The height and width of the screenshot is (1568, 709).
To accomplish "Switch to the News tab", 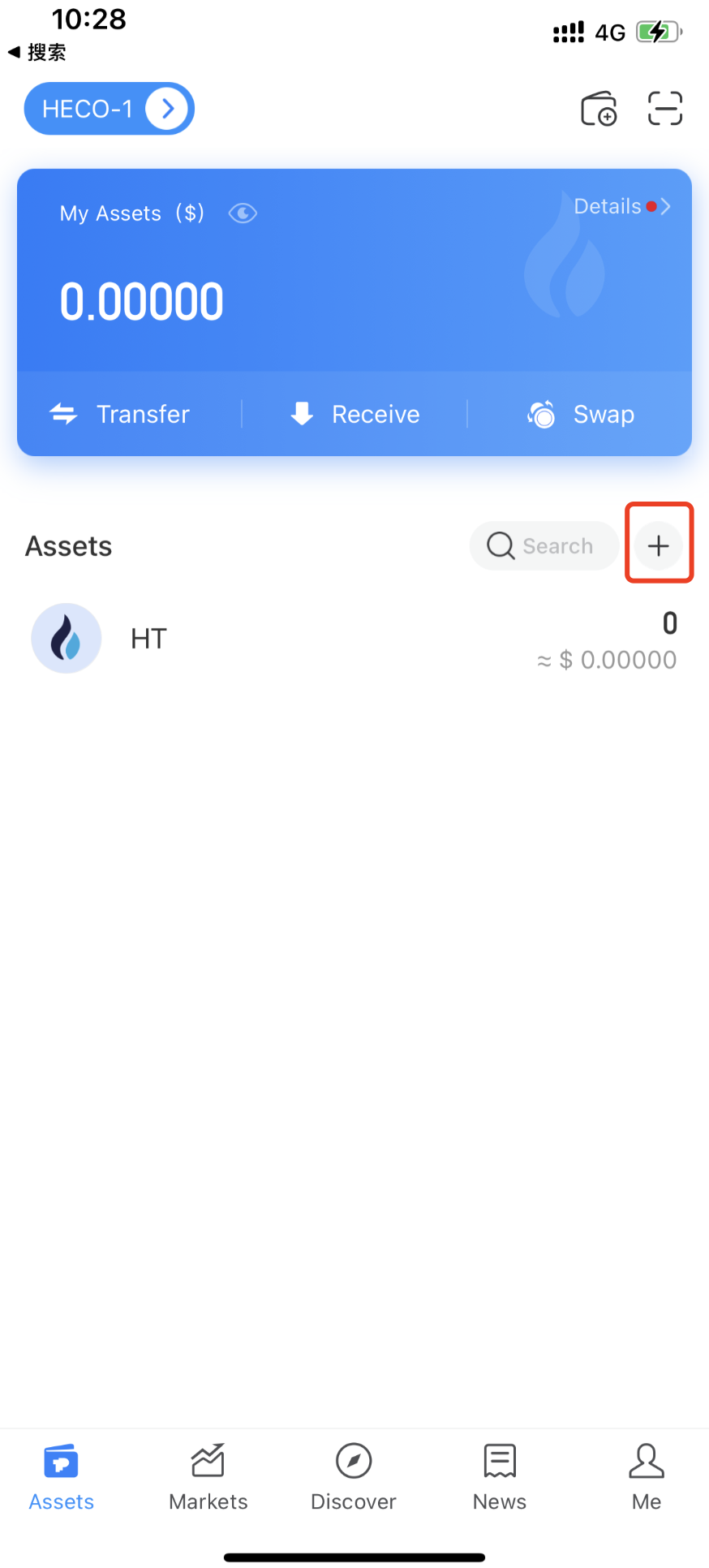I will [x=500, y=1477].
